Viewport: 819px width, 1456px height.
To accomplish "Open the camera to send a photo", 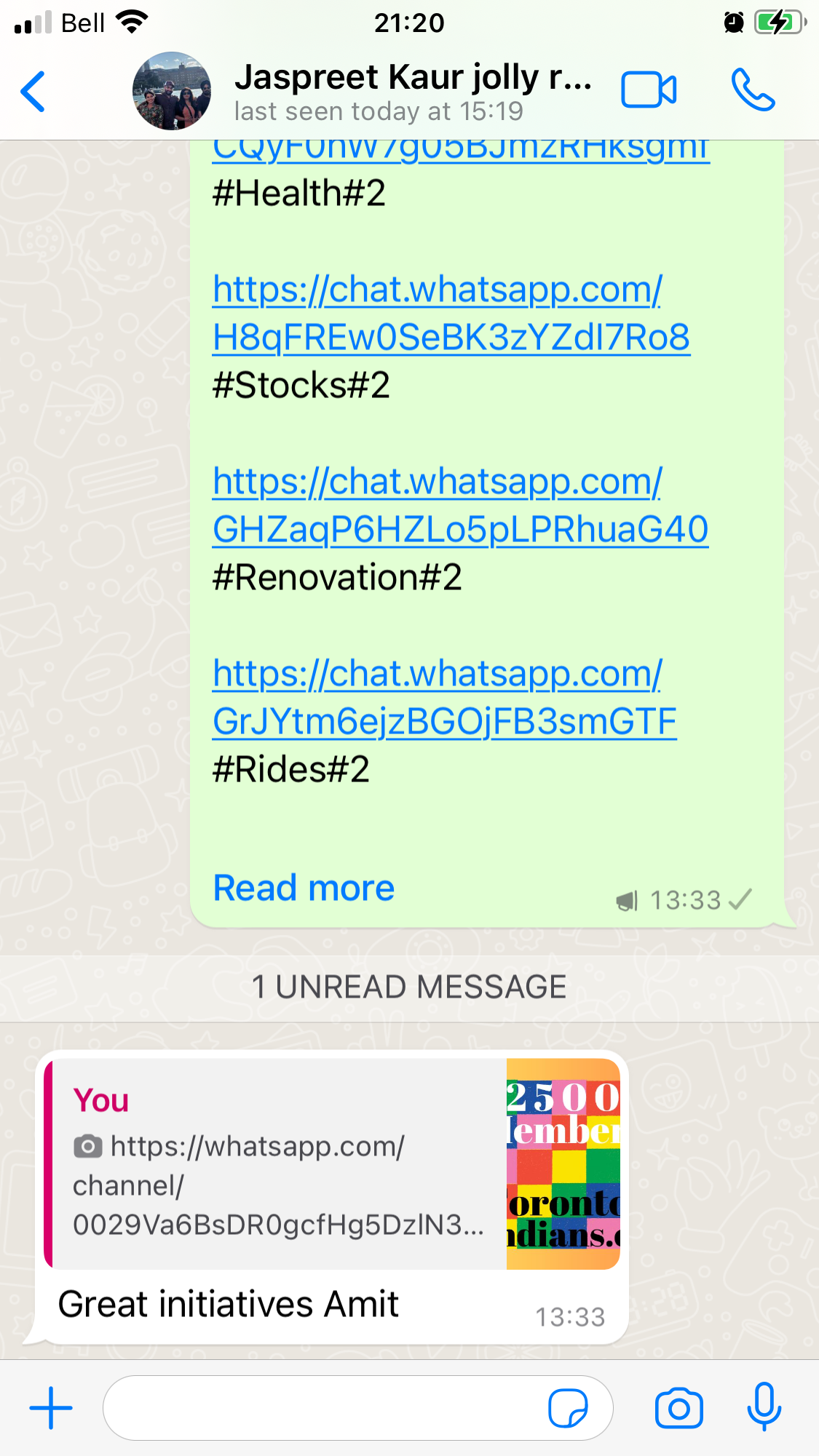I will 678,1408.
